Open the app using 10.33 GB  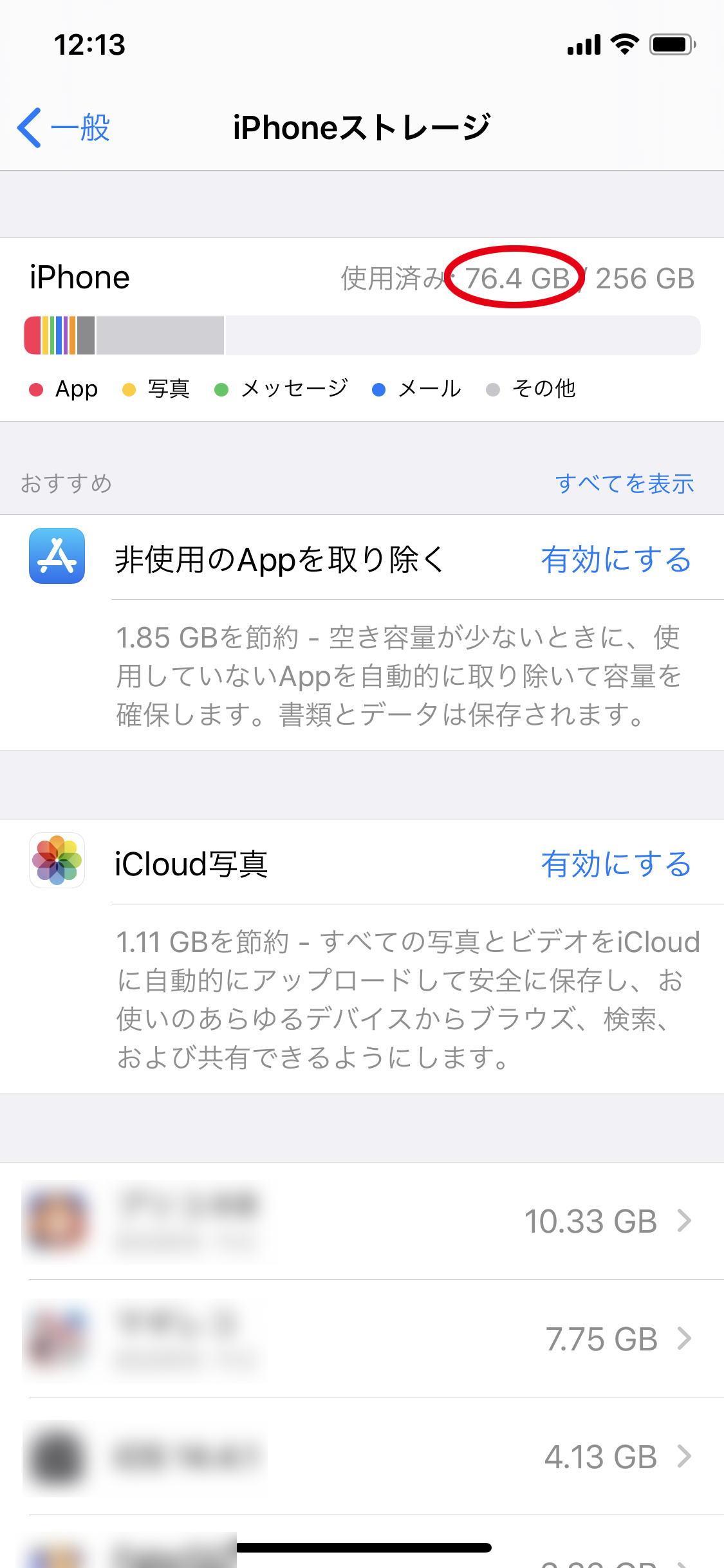(x=362, y=1221)
